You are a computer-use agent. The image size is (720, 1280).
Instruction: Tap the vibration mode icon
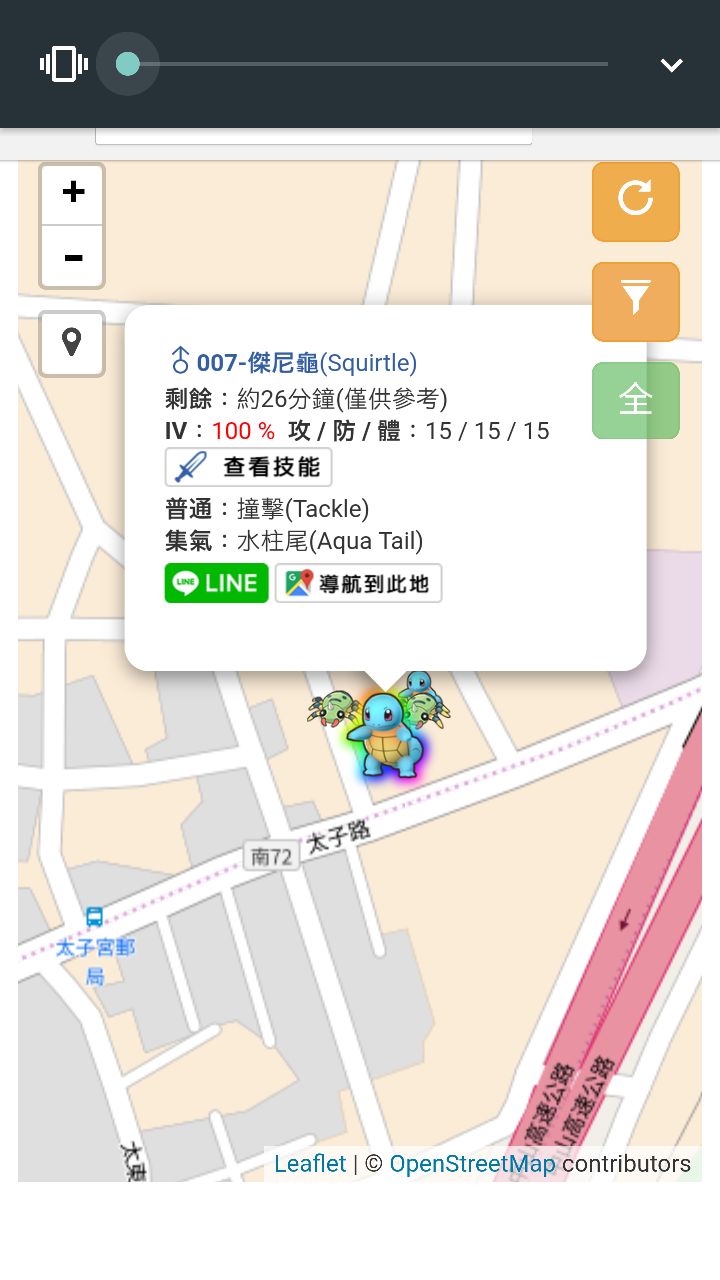tap(64, 65)
